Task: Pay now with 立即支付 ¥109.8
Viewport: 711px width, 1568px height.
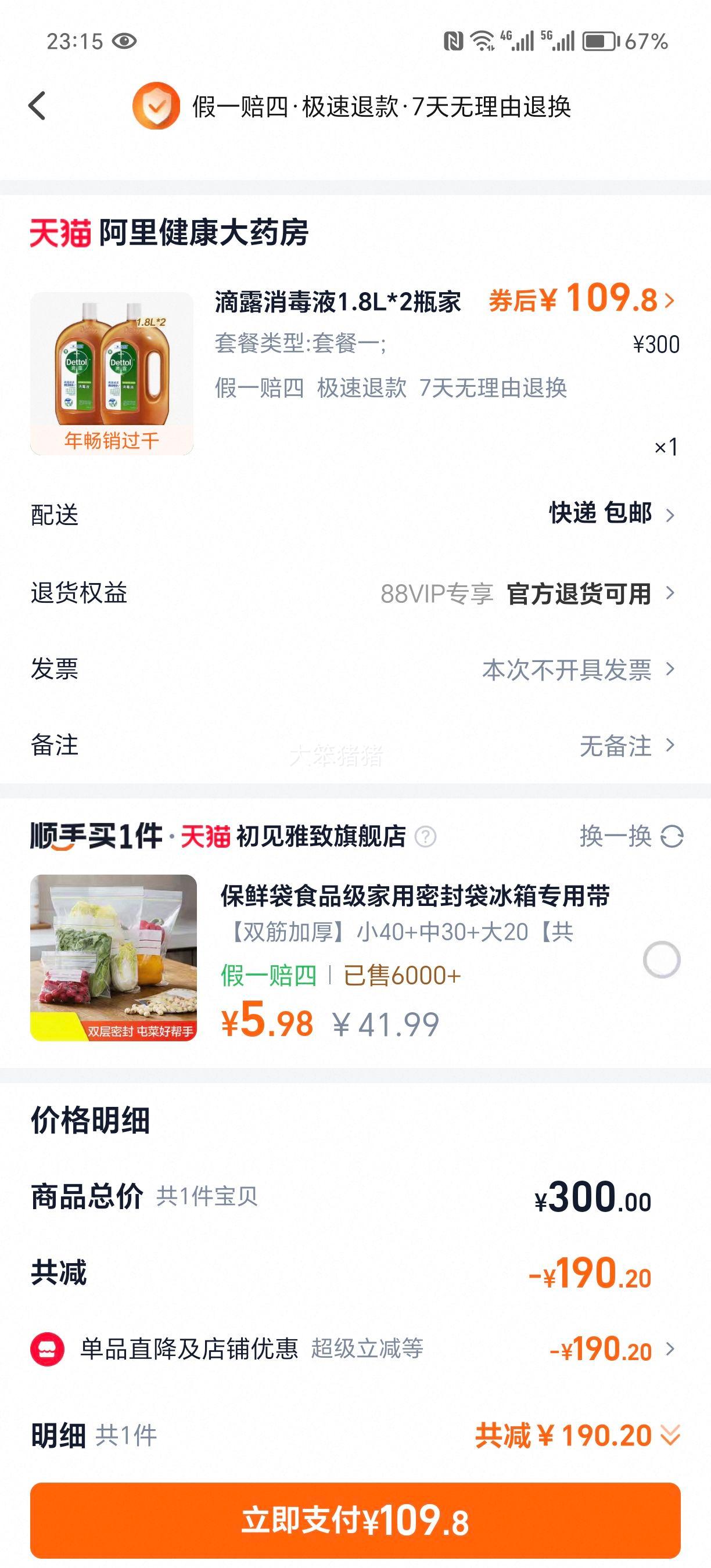Action: pyautogui.click(x=355, y=1520)
